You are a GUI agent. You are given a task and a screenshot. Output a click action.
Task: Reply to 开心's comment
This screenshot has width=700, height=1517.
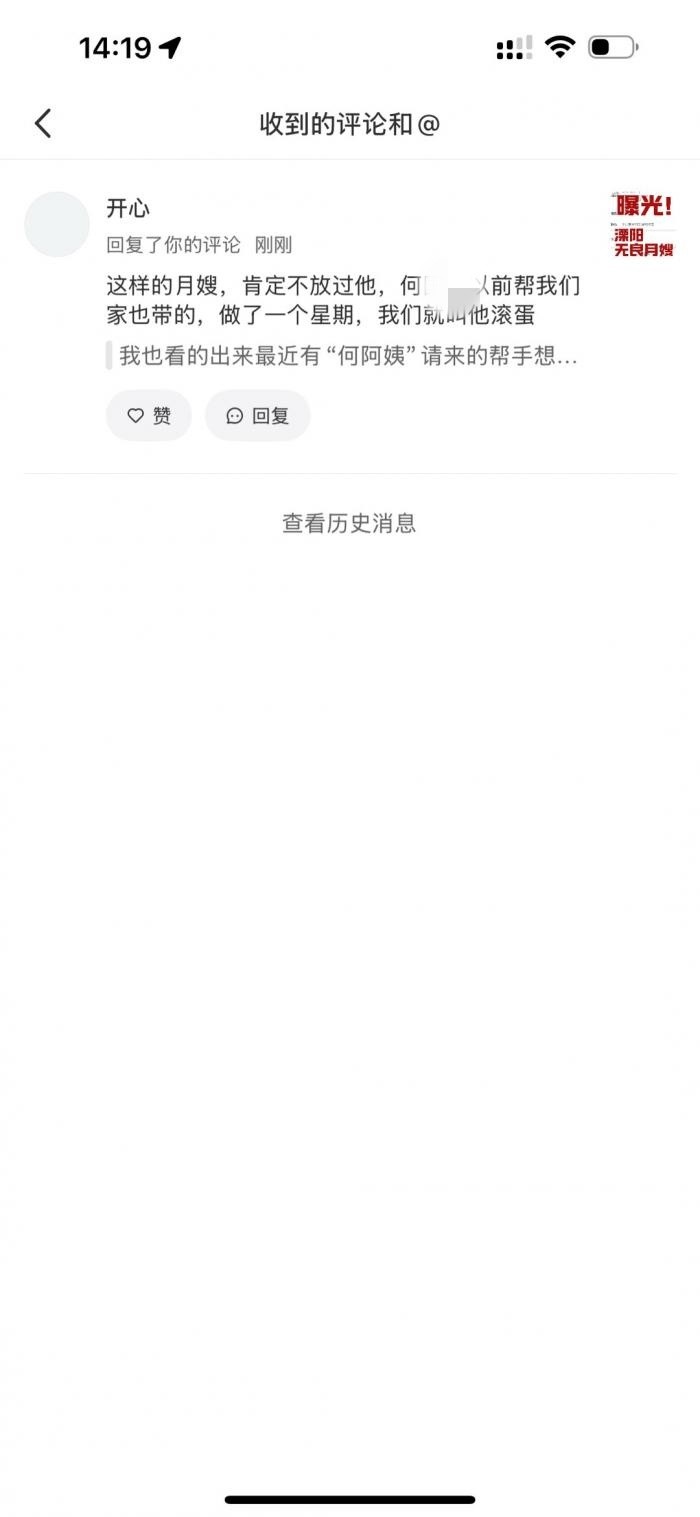click(258, 416)
